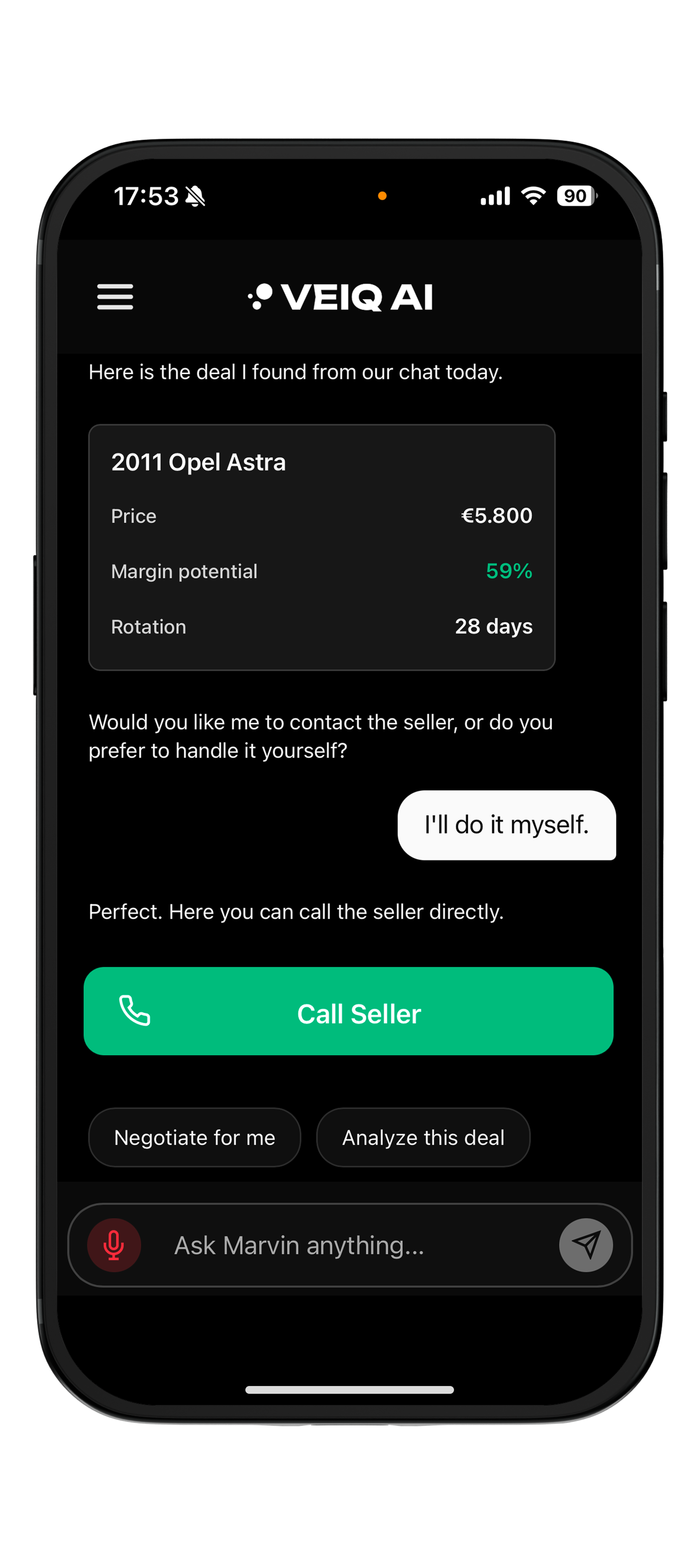695x1568 pixels.
Task: Select the Negotiate for me chip
Action: click(195, 1137)
